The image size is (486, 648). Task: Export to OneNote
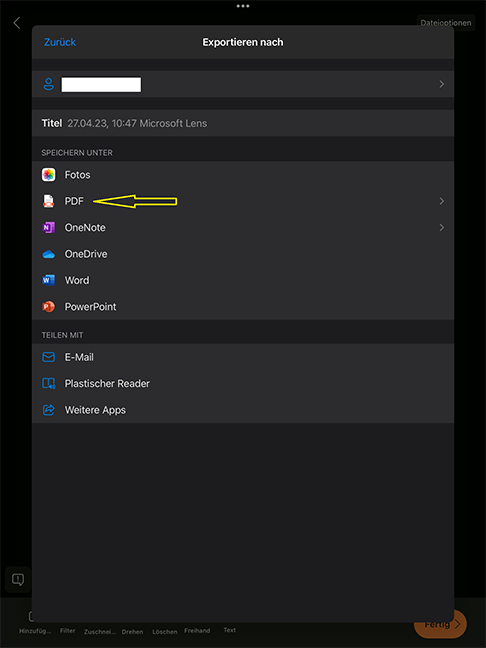pyautogui.click(x=243, y=228)
